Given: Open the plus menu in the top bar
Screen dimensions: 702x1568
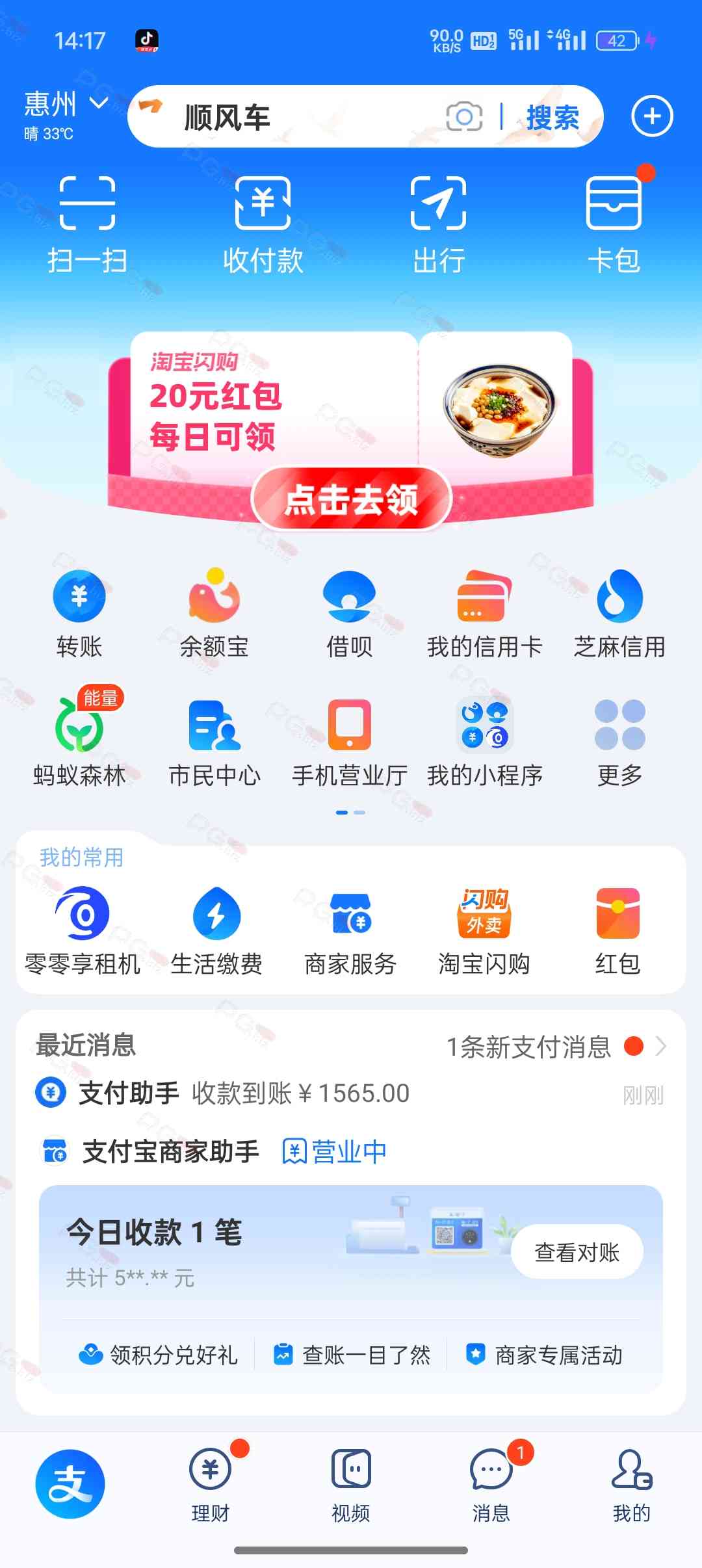Looking at the screenshot, I should [652, 116].
